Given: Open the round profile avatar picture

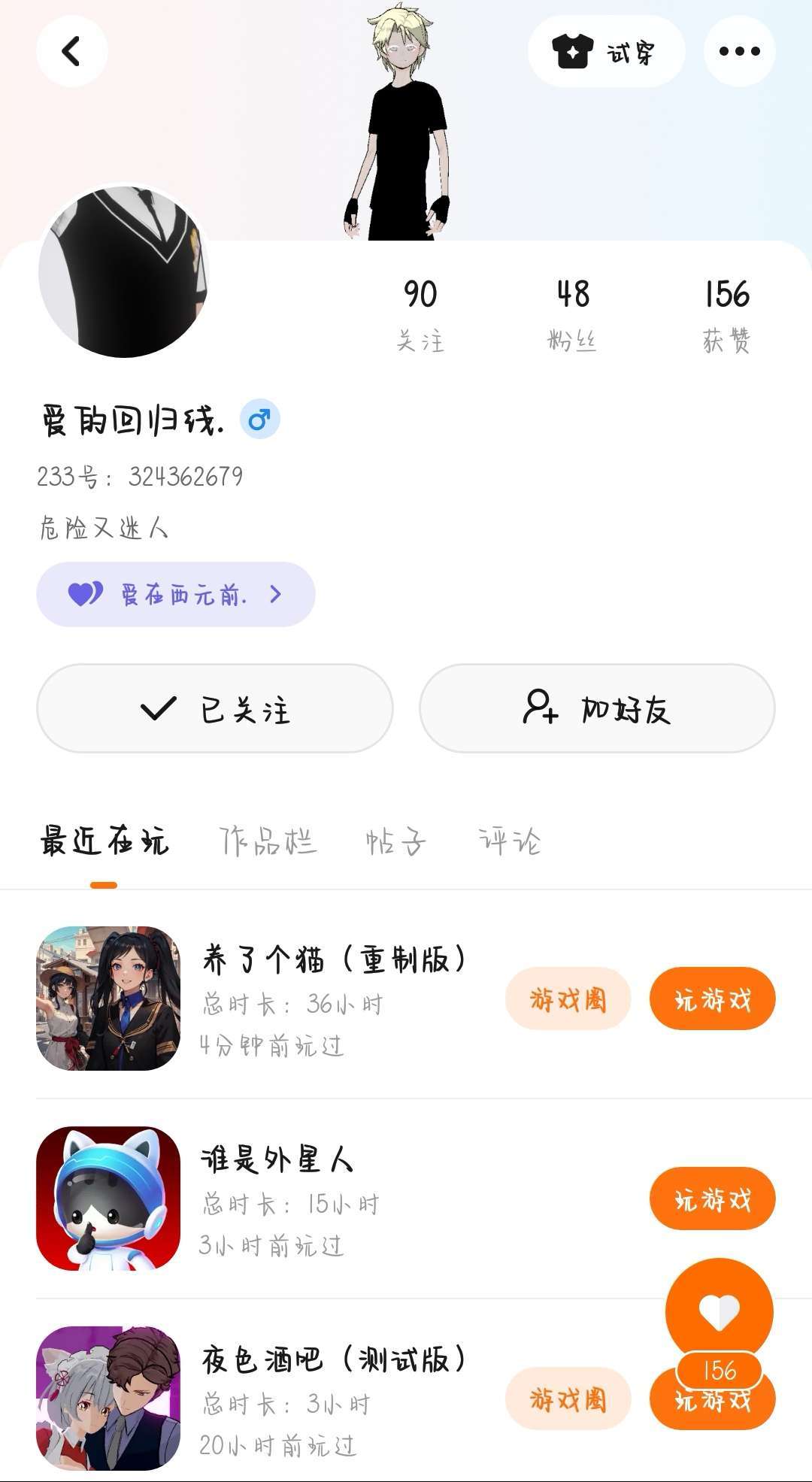Looking at the screenshot, I should [x=123, y=271].
